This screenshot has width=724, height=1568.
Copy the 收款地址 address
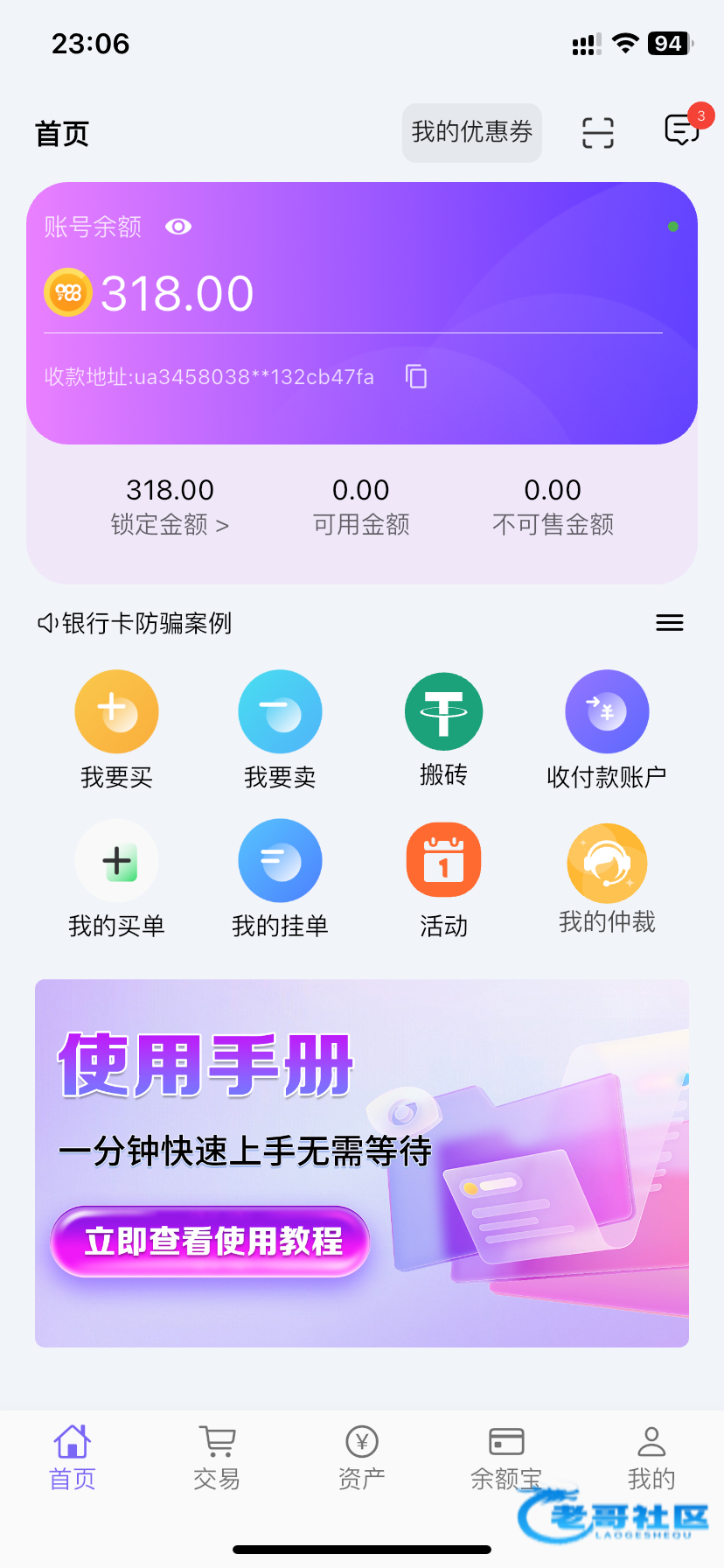(416, 376)
